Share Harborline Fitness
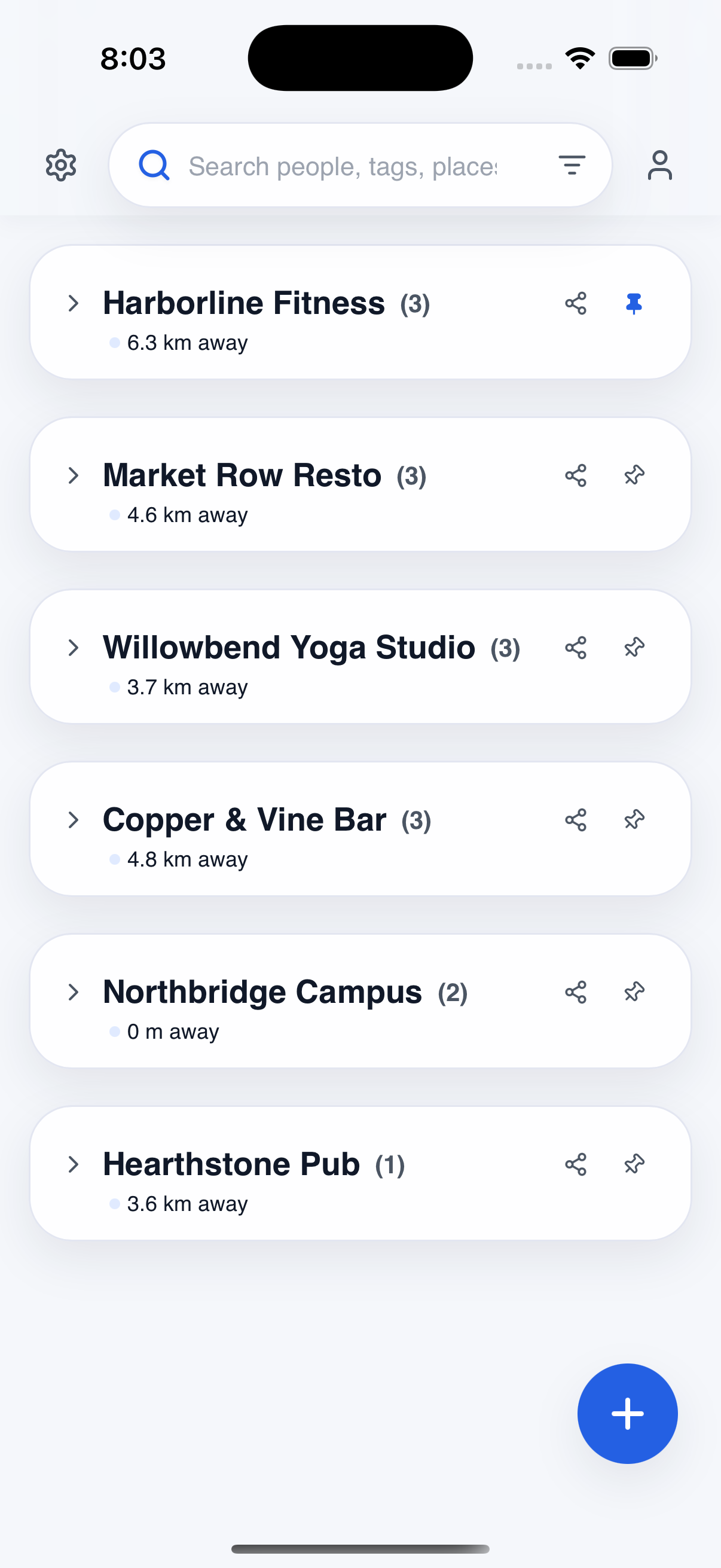Screen dimensions: 721x1568 [x=576, y=303]
